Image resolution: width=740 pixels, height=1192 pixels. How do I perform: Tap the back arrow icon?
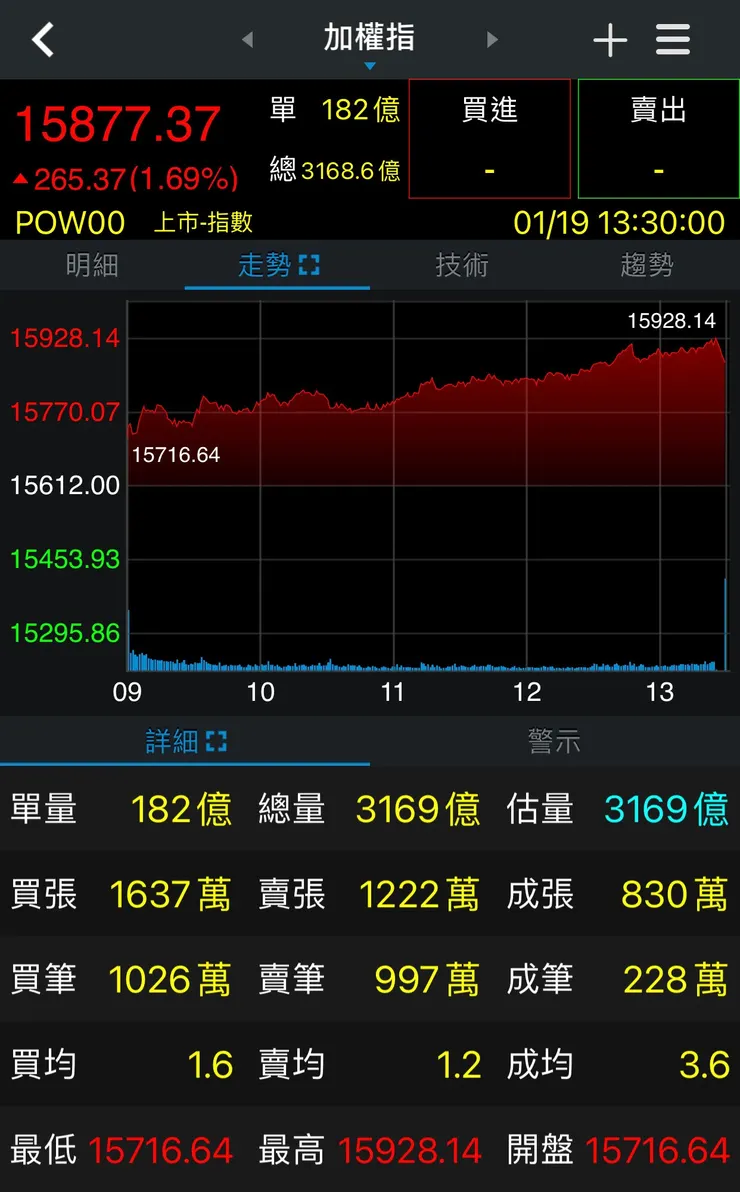(42, 40)
